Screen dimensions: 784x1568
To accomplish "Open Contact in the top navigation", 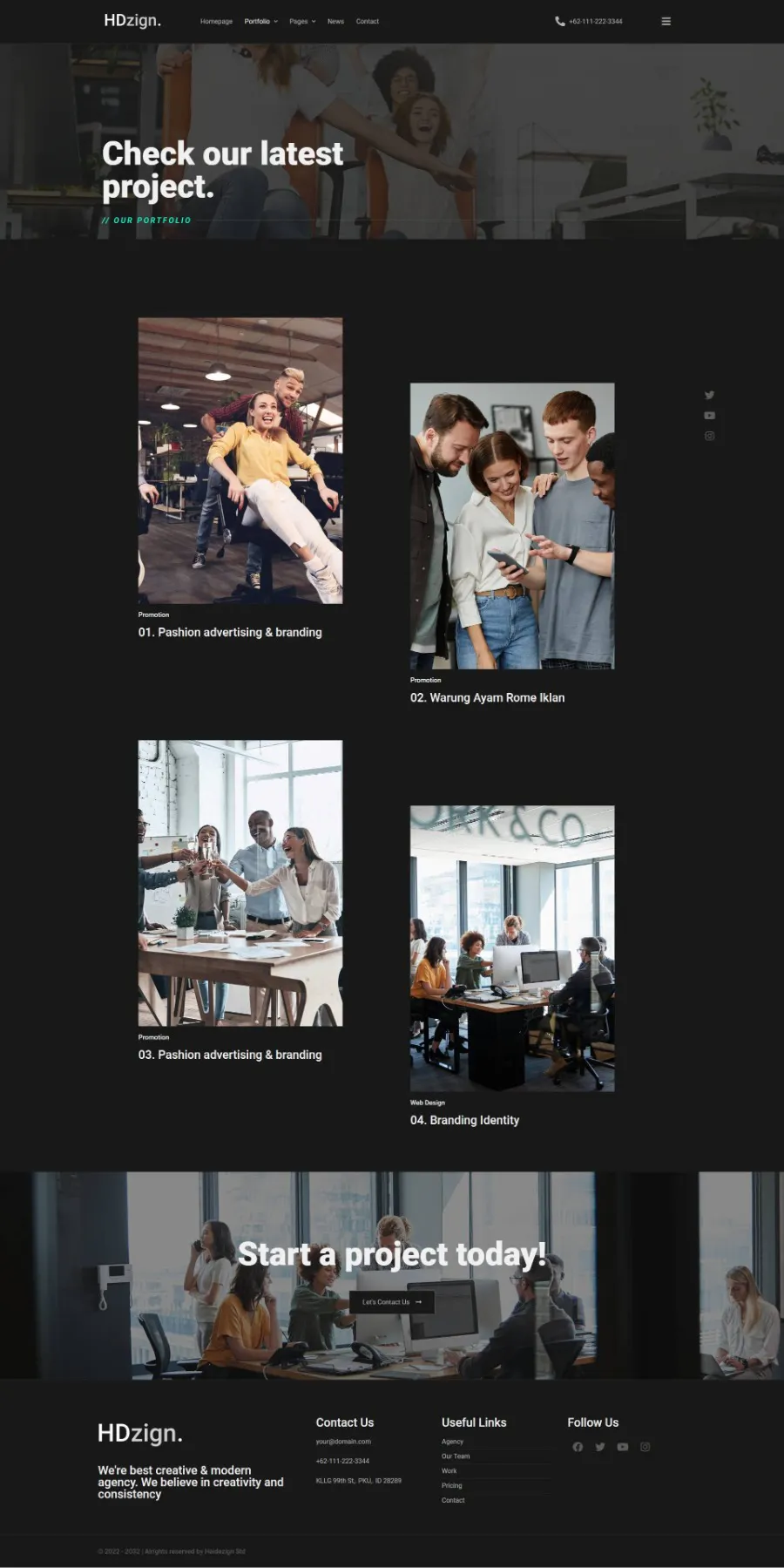I will point(368,21).
